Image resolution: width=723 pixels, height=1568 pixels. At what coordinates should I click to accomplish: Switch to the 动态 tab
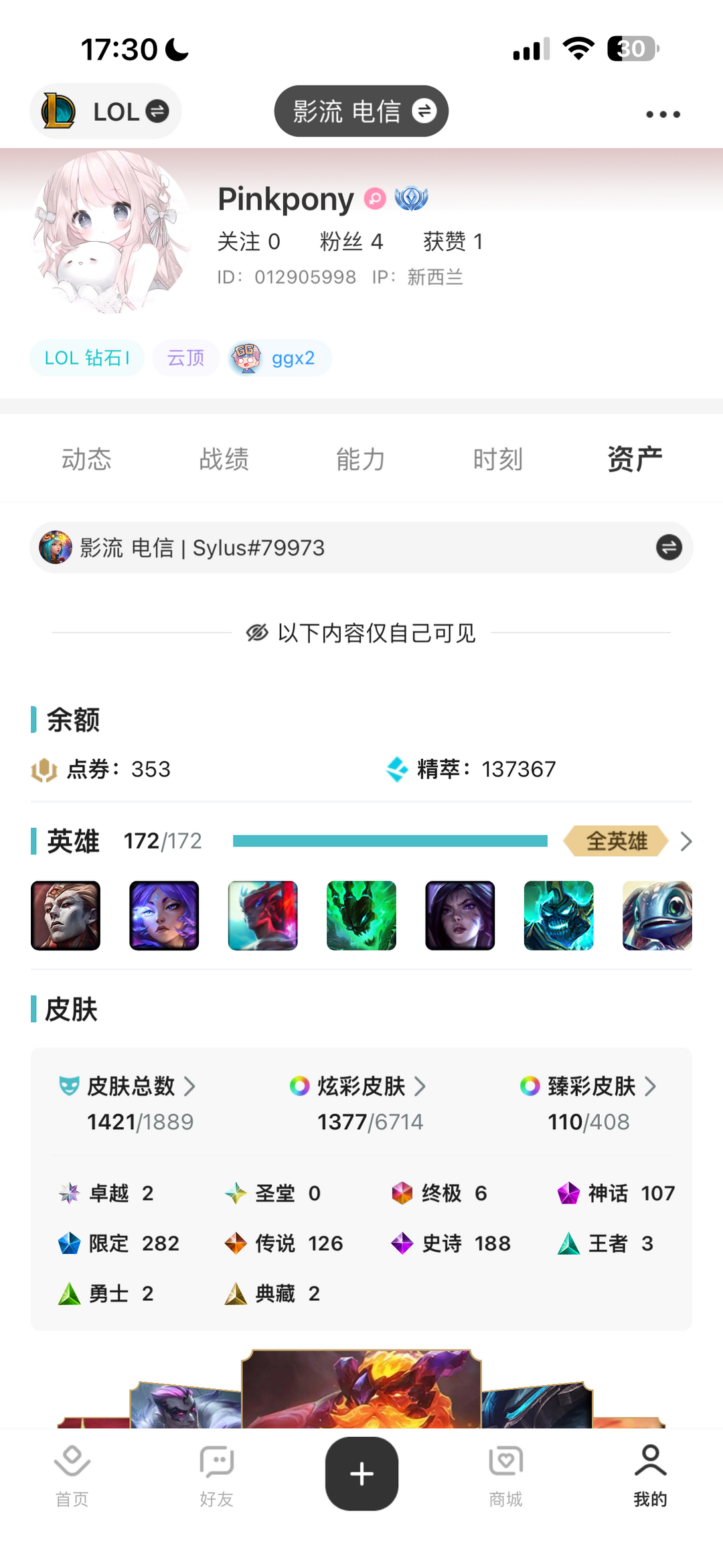tap(86, 459)
